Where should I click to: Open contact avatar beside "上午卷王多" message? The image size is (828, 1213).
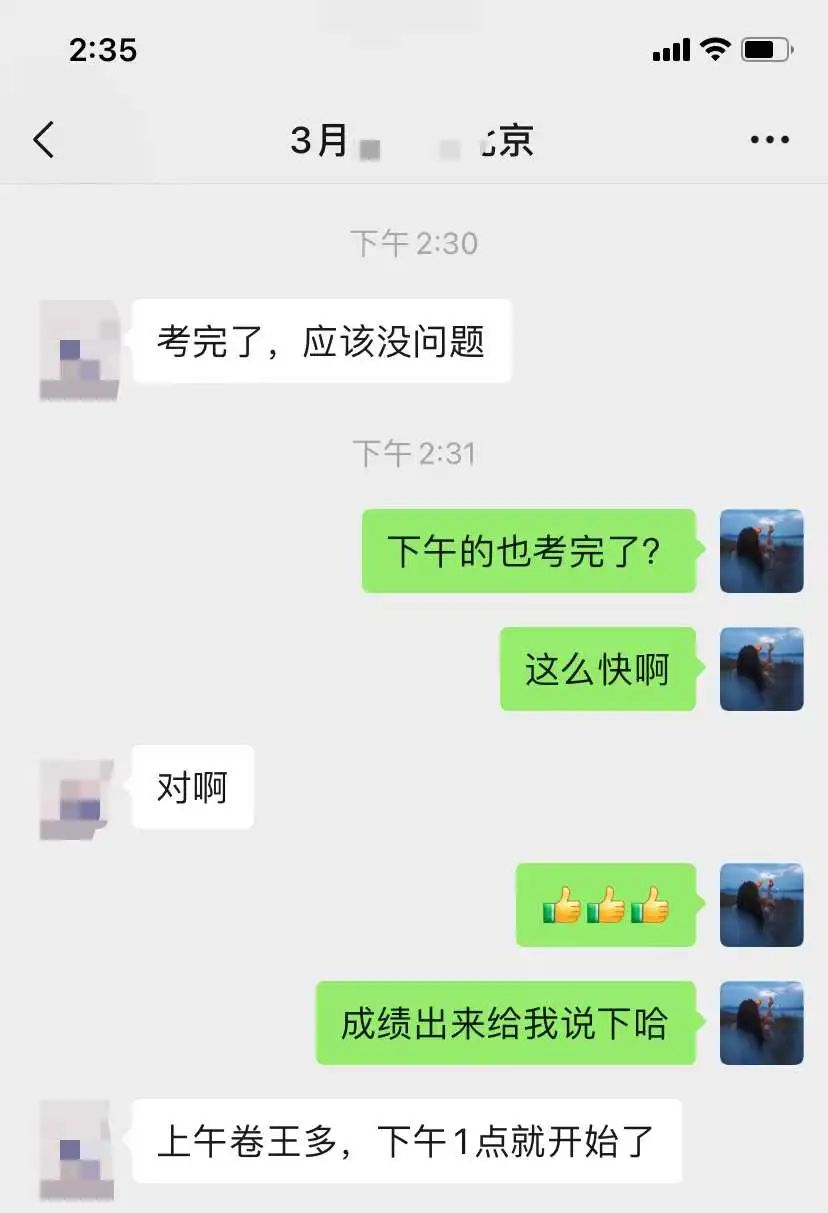pos(77,1149)
